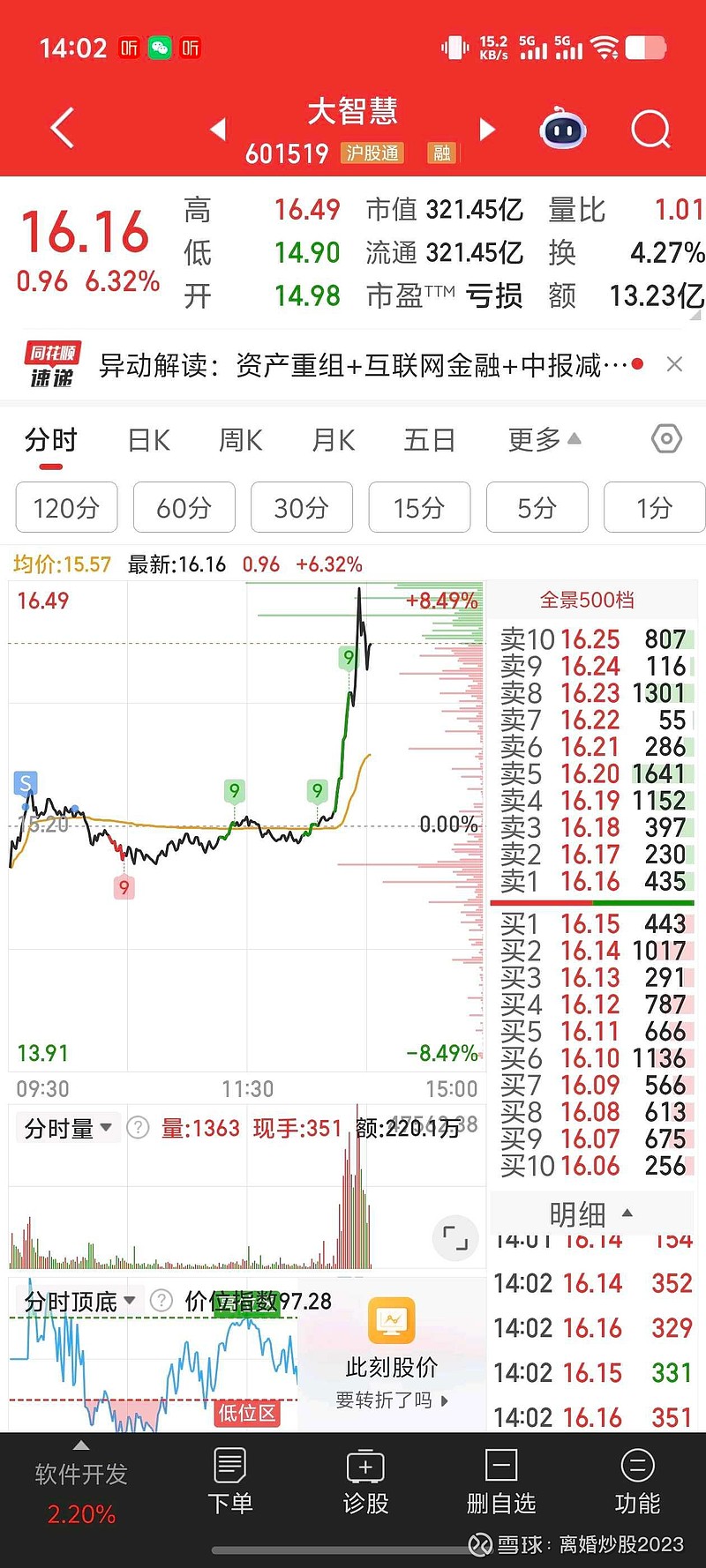Select the 5分 interval chip
The width and height of the screenshot is (706, 1568).
[537, 508]
